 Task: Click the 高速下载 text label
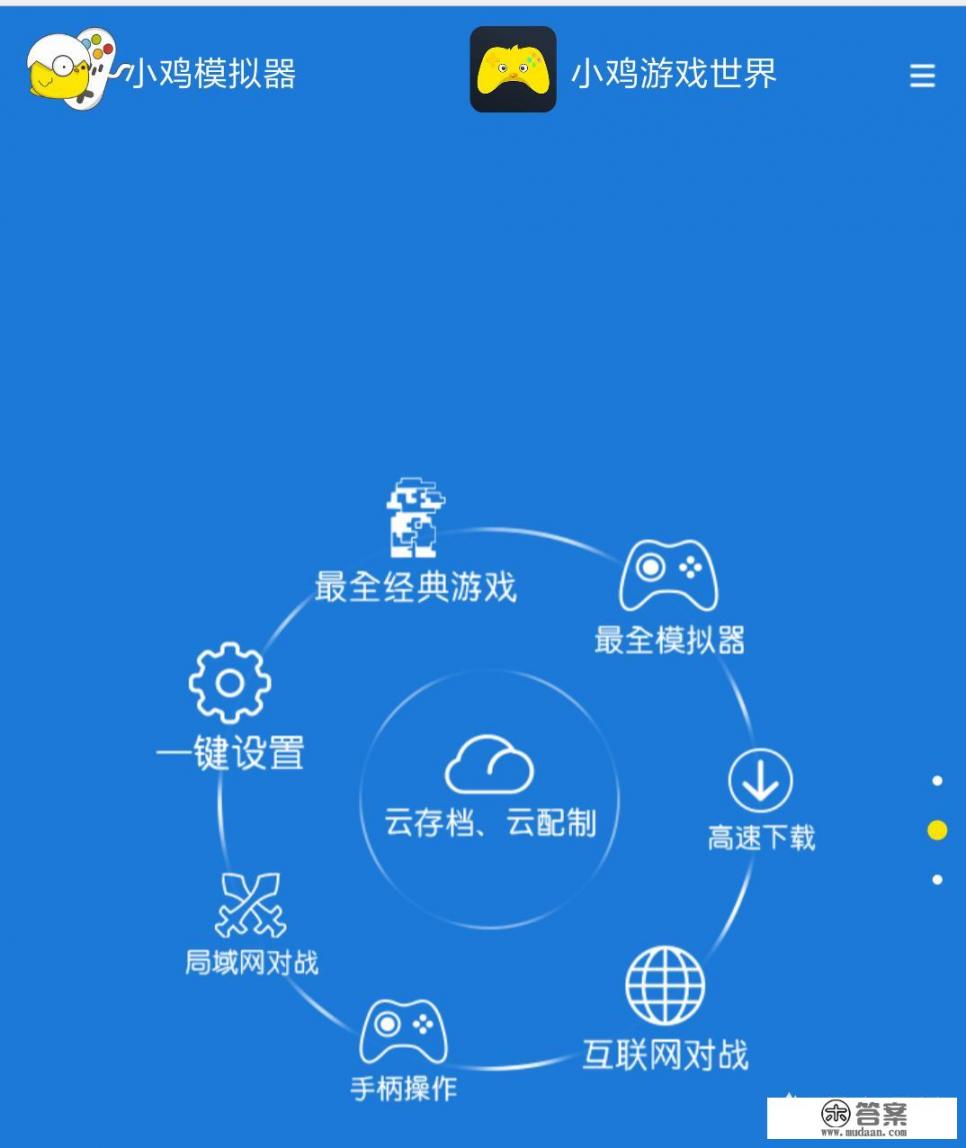point(761,840)
